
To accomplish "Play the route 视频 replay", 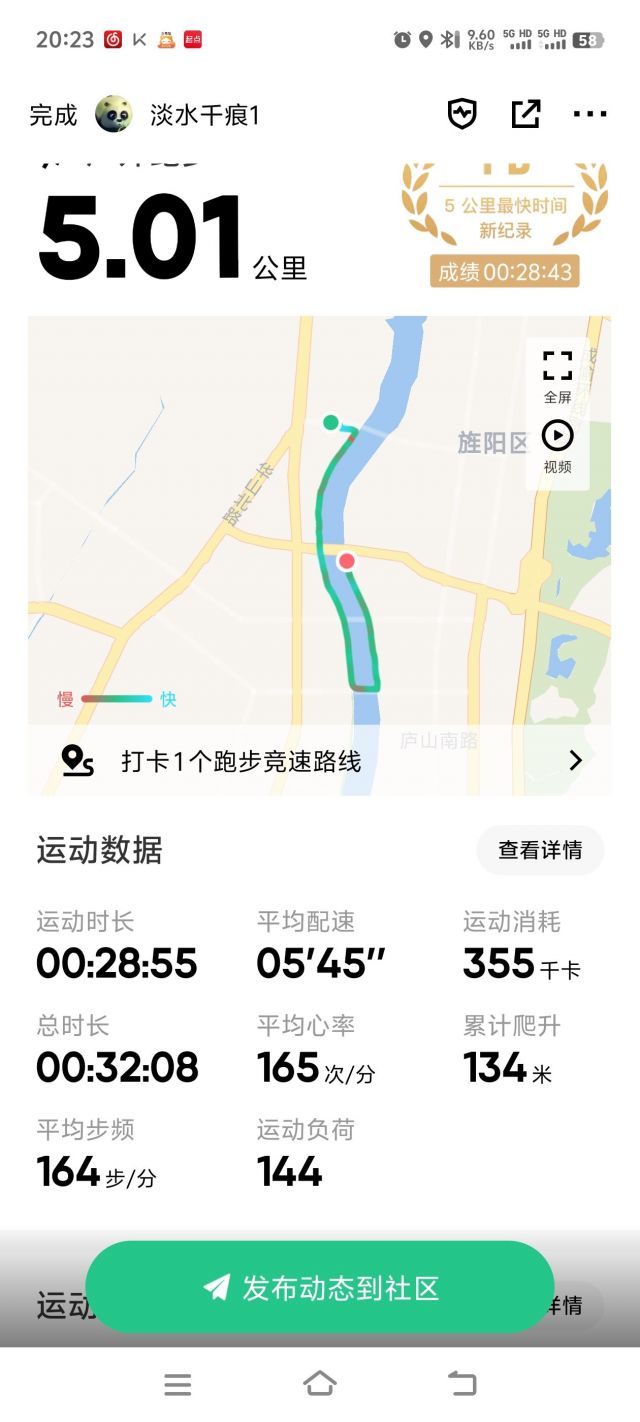I will coord(557,446).
